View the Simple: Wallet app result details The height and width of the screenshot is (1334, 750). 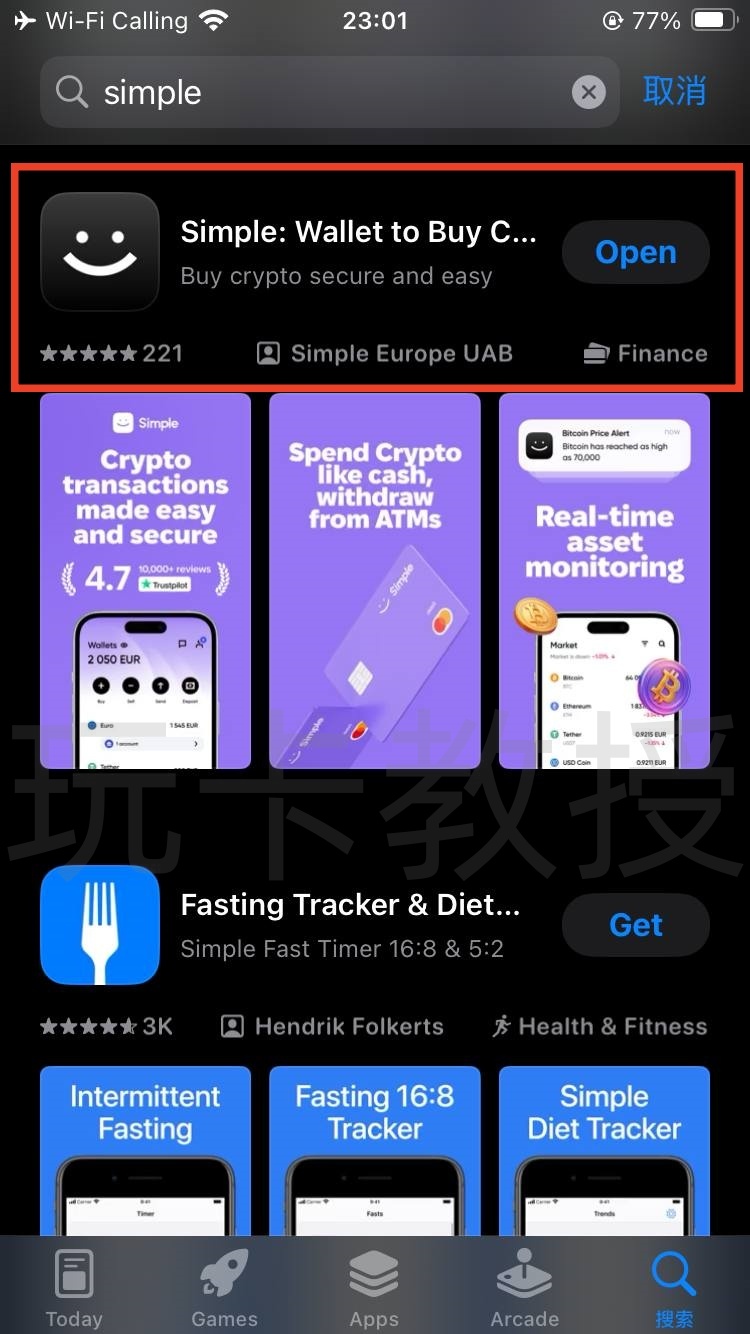click(358, 253)
